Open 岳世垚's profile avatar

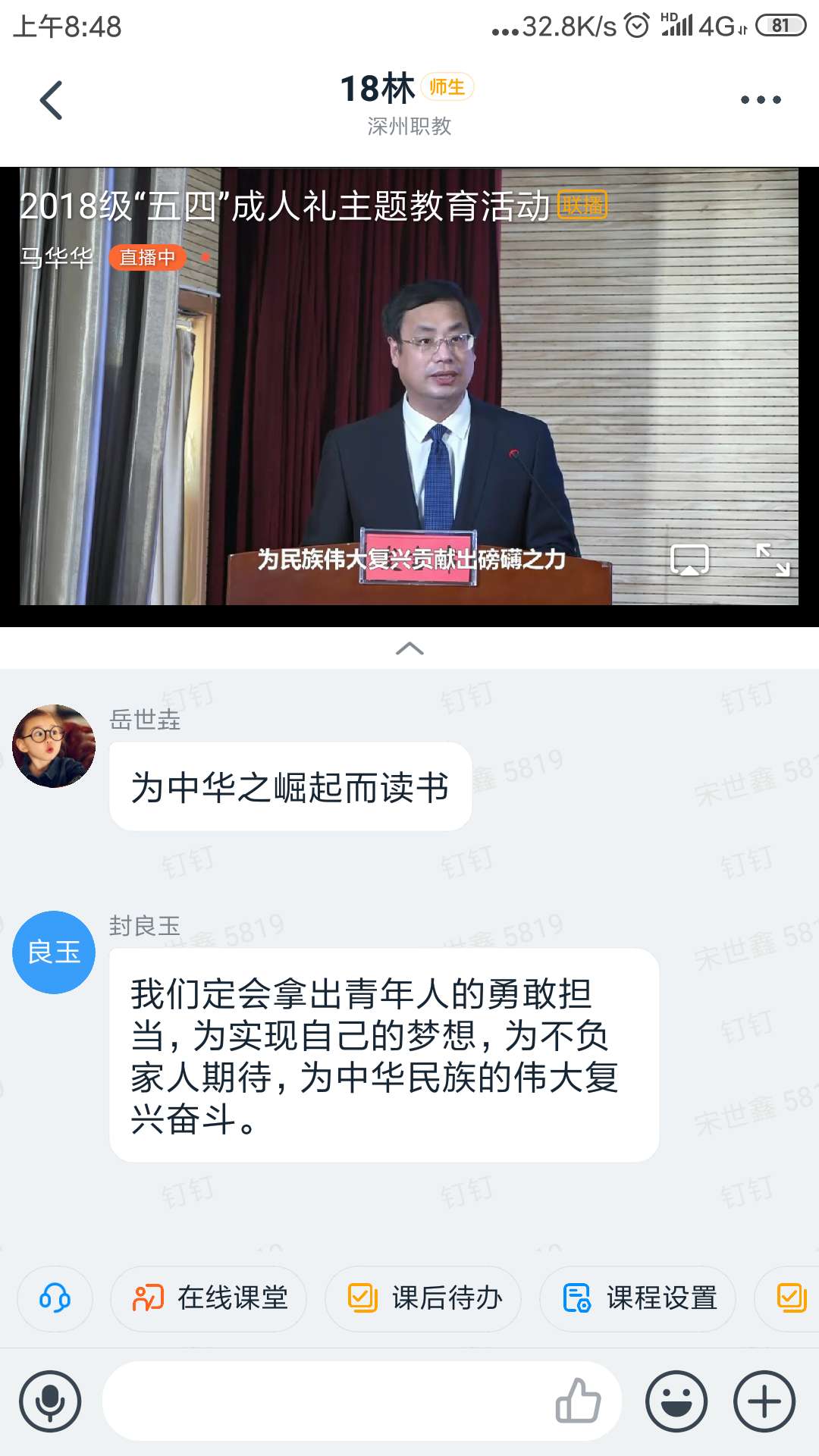pos(54,745)
